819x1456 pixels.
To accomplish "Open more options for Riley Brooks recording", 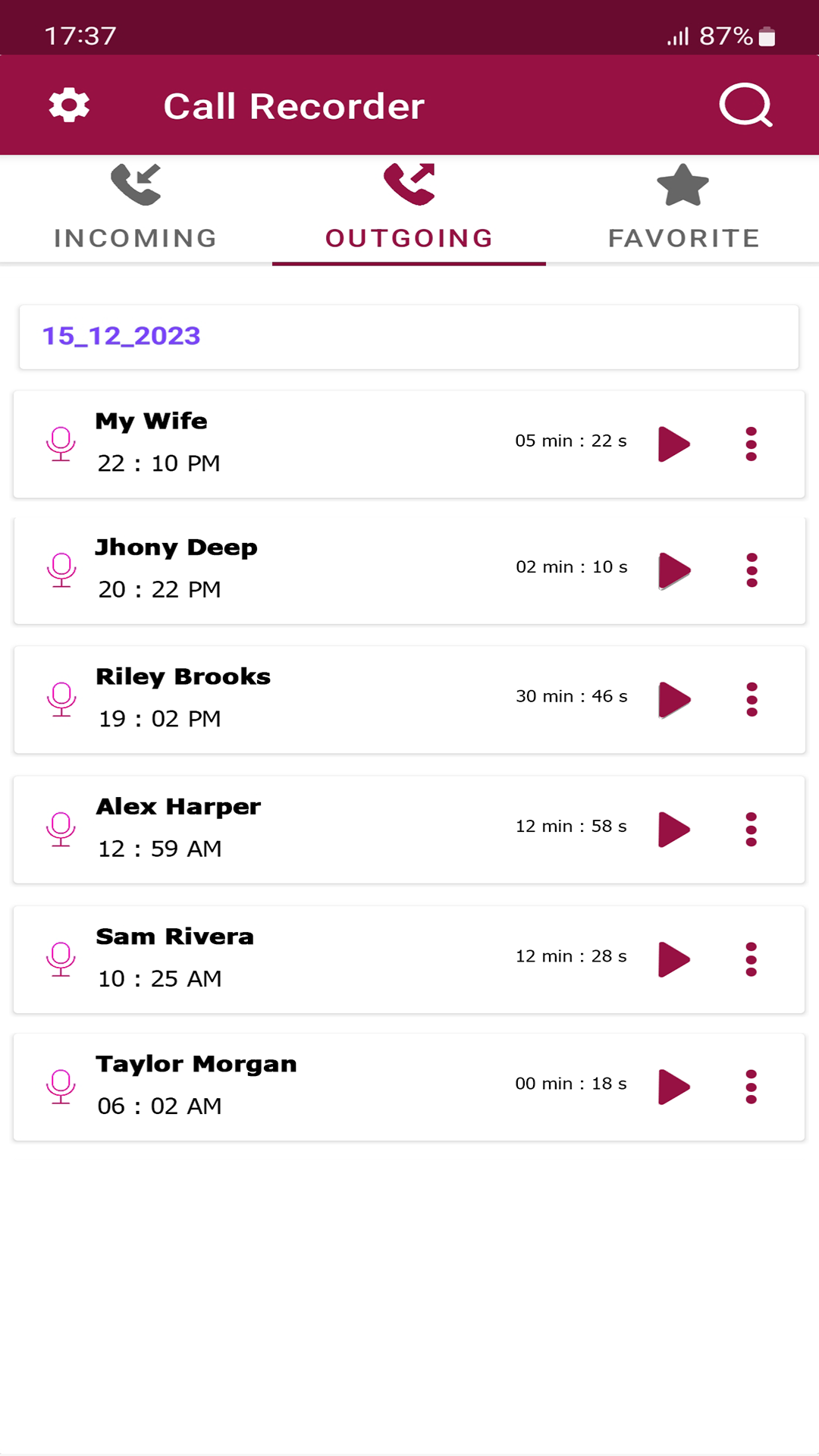I will click(751, 700).
